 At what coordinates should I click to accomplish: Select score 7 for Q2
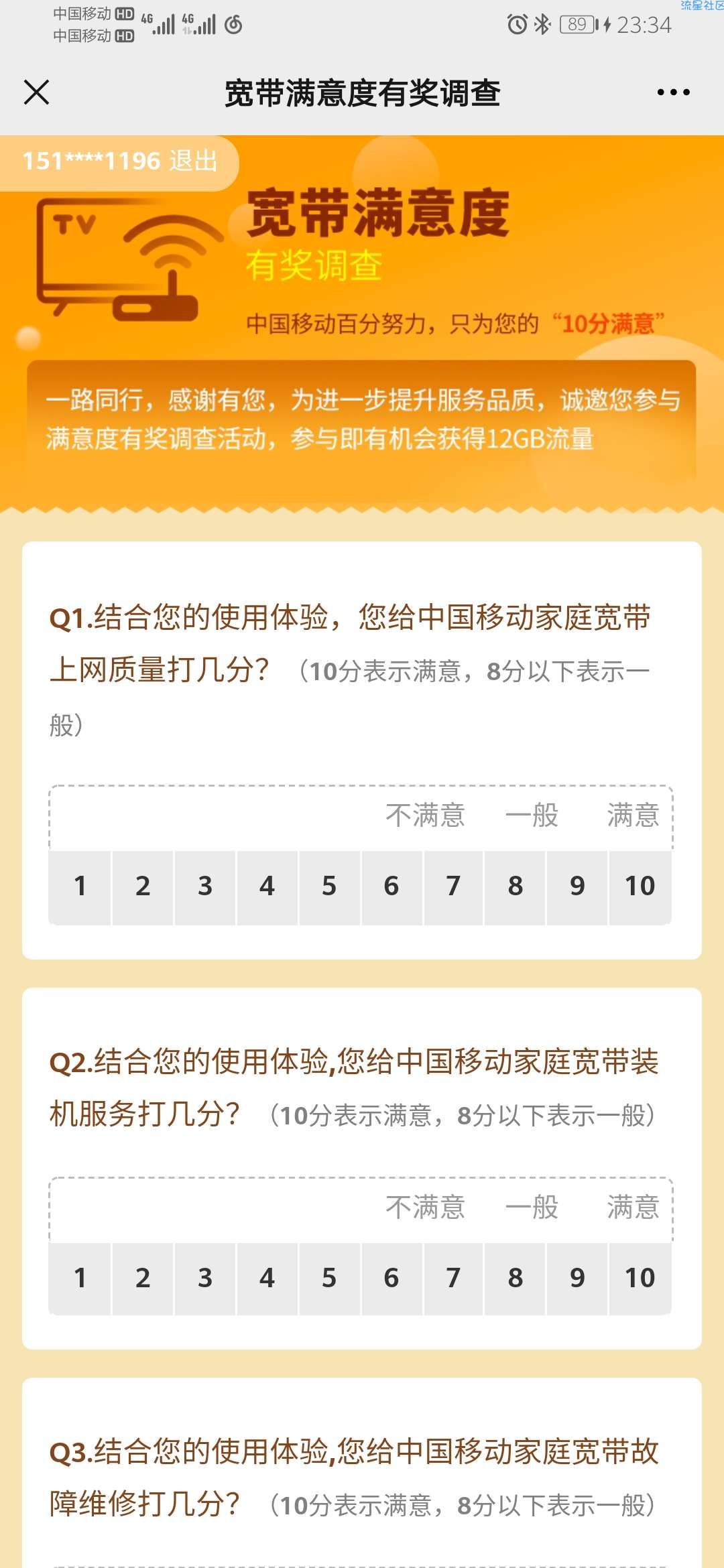pyautogui.click(x=453, y=1279)
